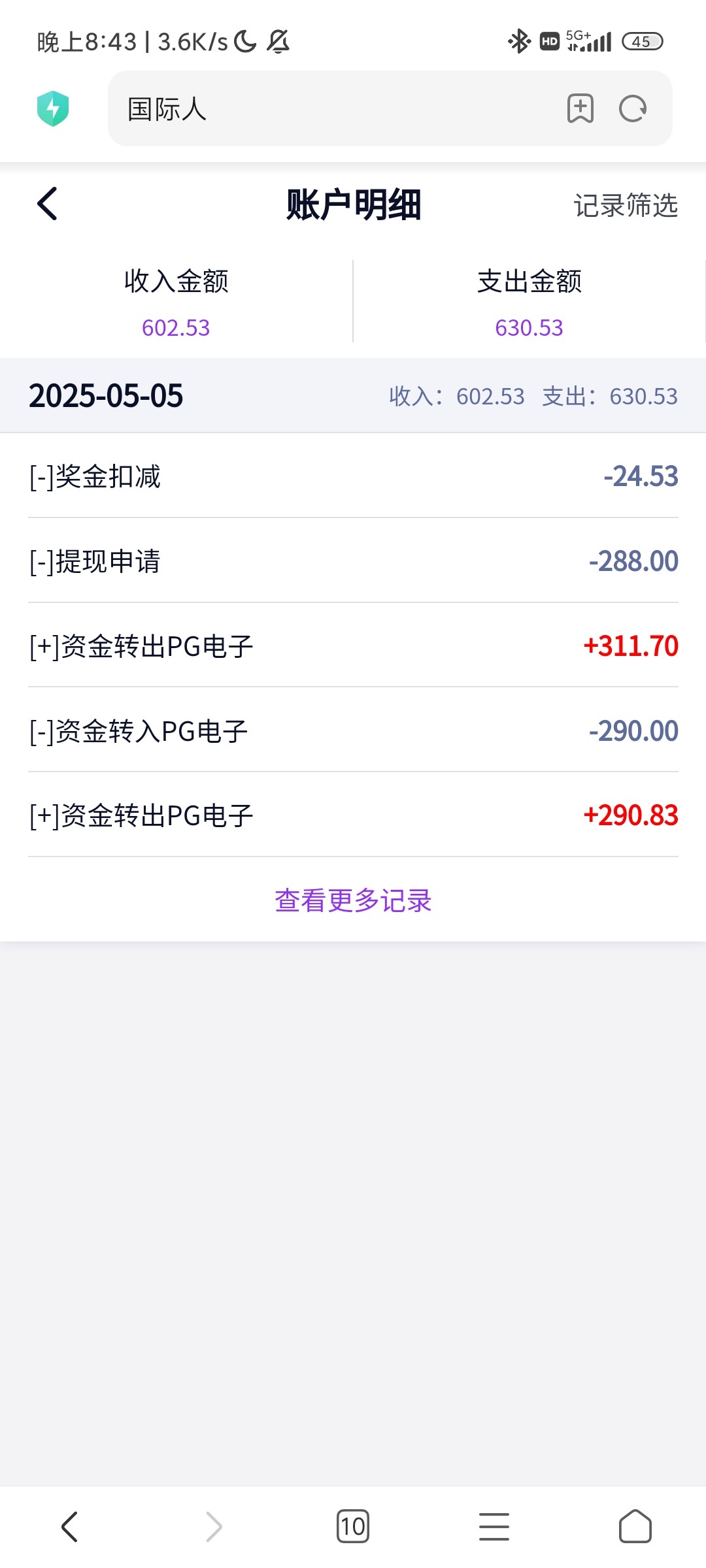Open the 记录筛选 record filter
Viewport: 706px width, 1568px height.
(x=626, y=205)
